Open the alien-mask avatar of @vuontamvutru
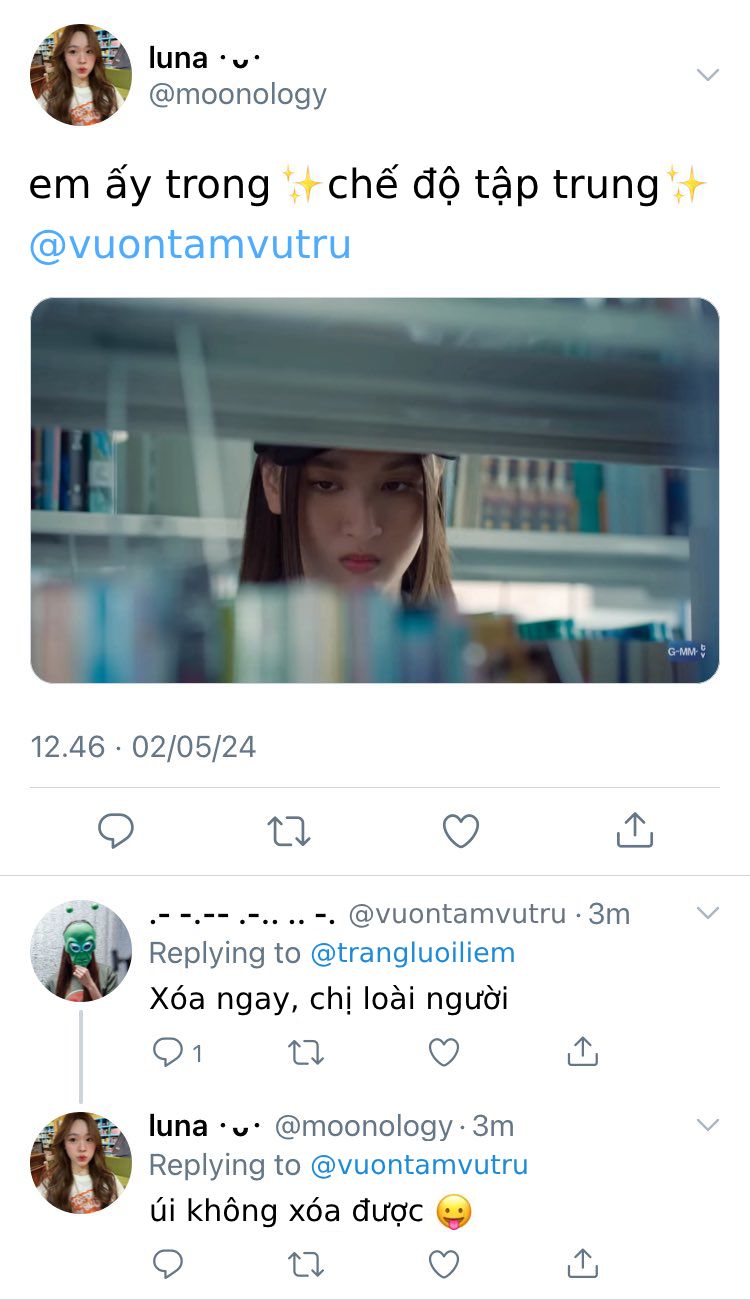This screenshot has width=750, height=1300. pyautogui.click(x=81, y=951)
